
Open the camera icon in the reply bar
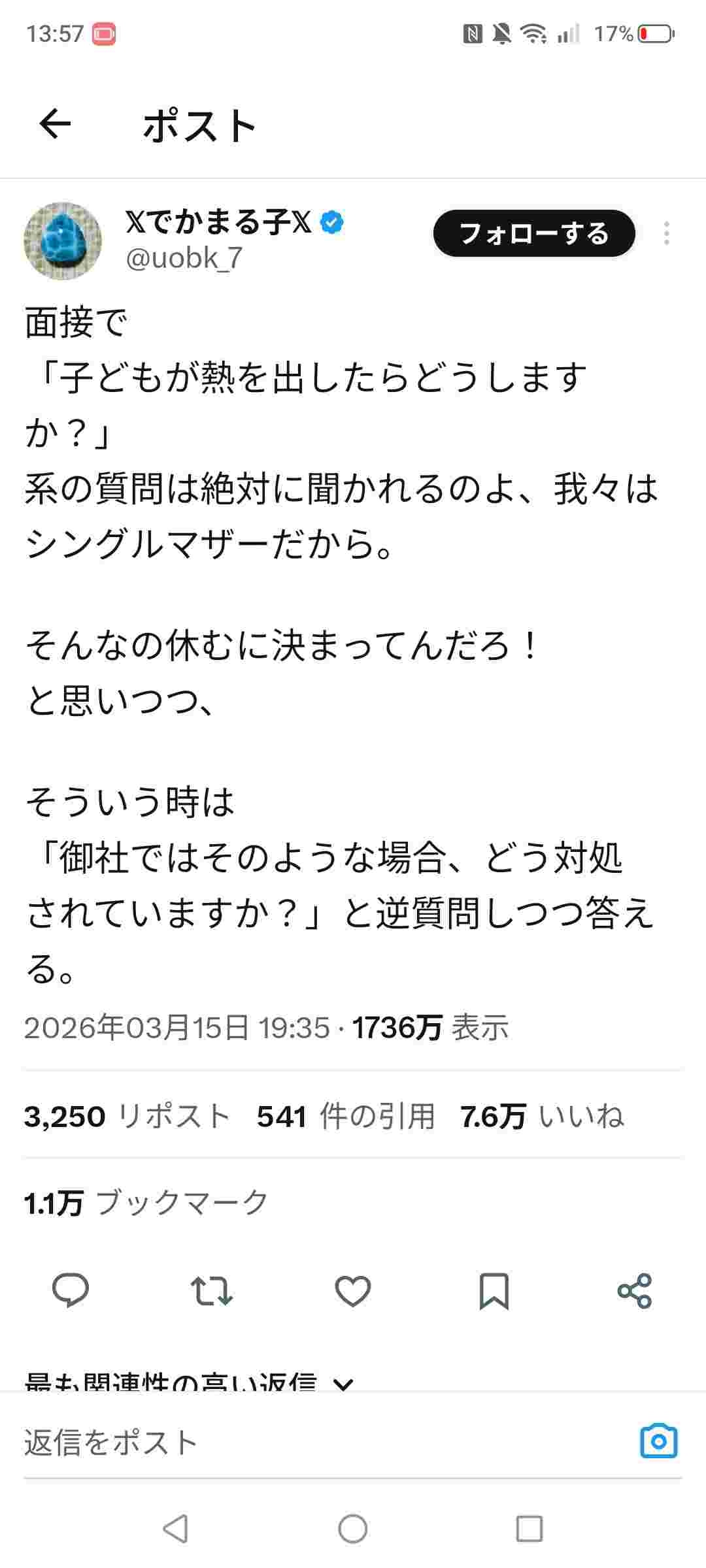(658, 1441)
